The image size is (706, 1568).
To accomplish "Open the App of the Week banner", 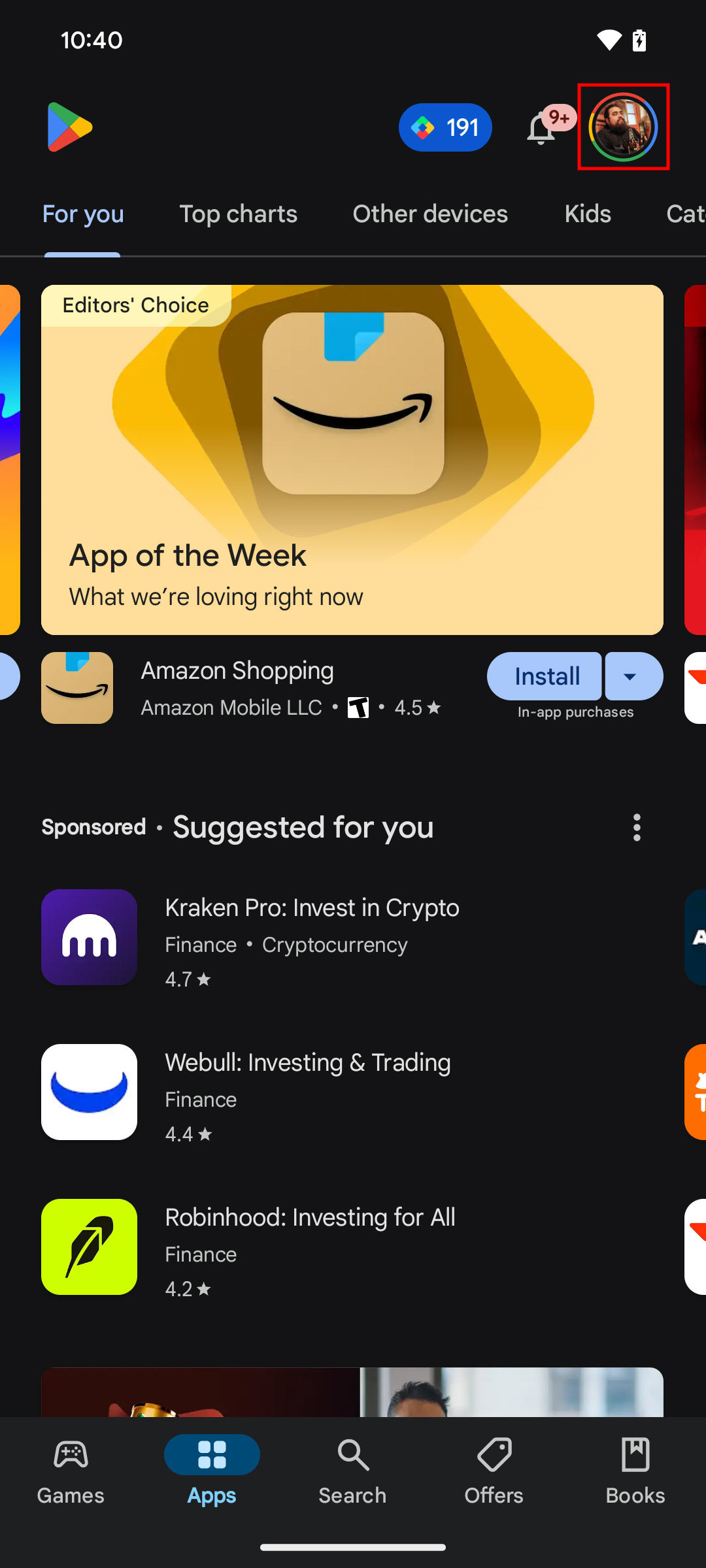I will coord(352,459).
